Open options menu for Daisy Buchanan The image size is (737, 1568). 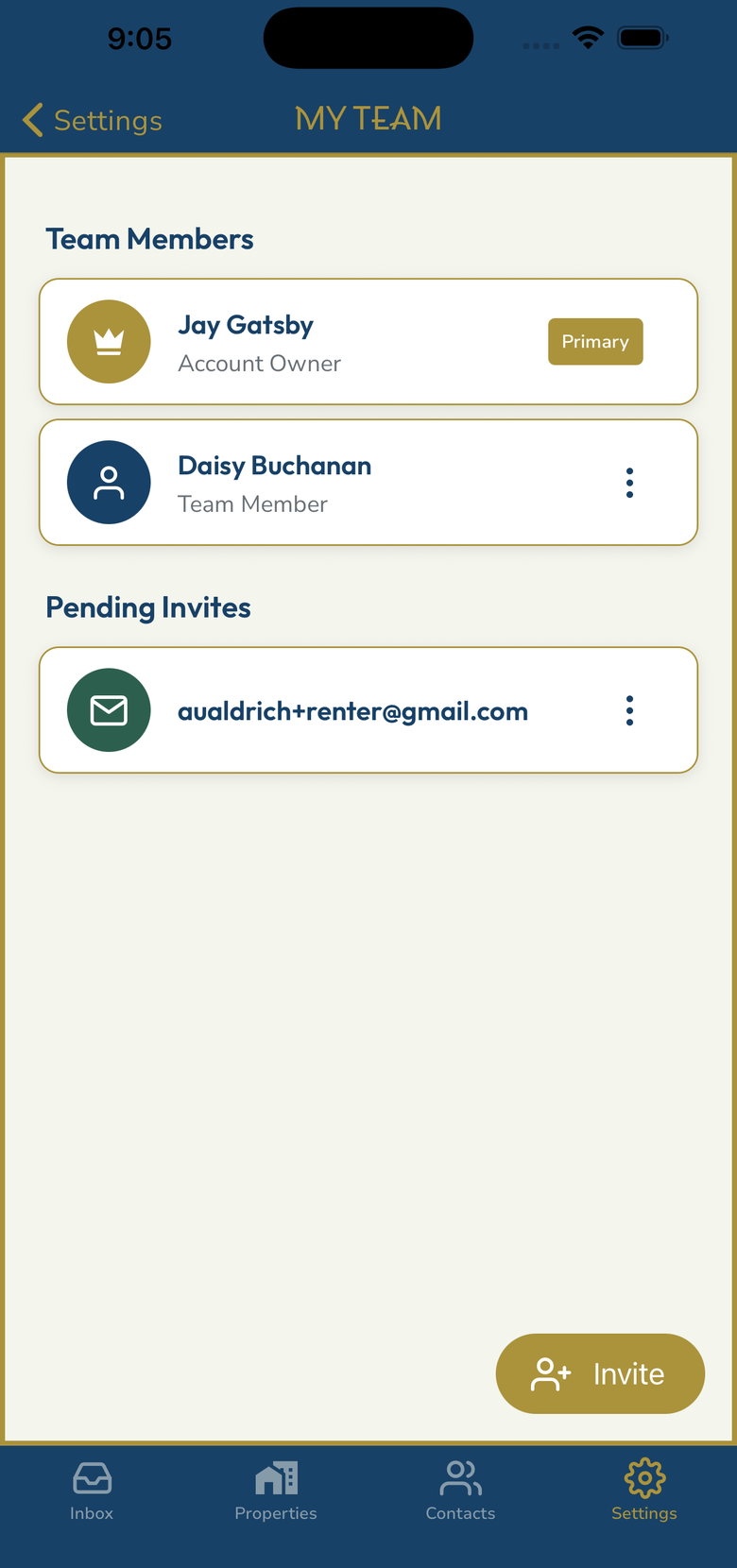coord(629,483)
